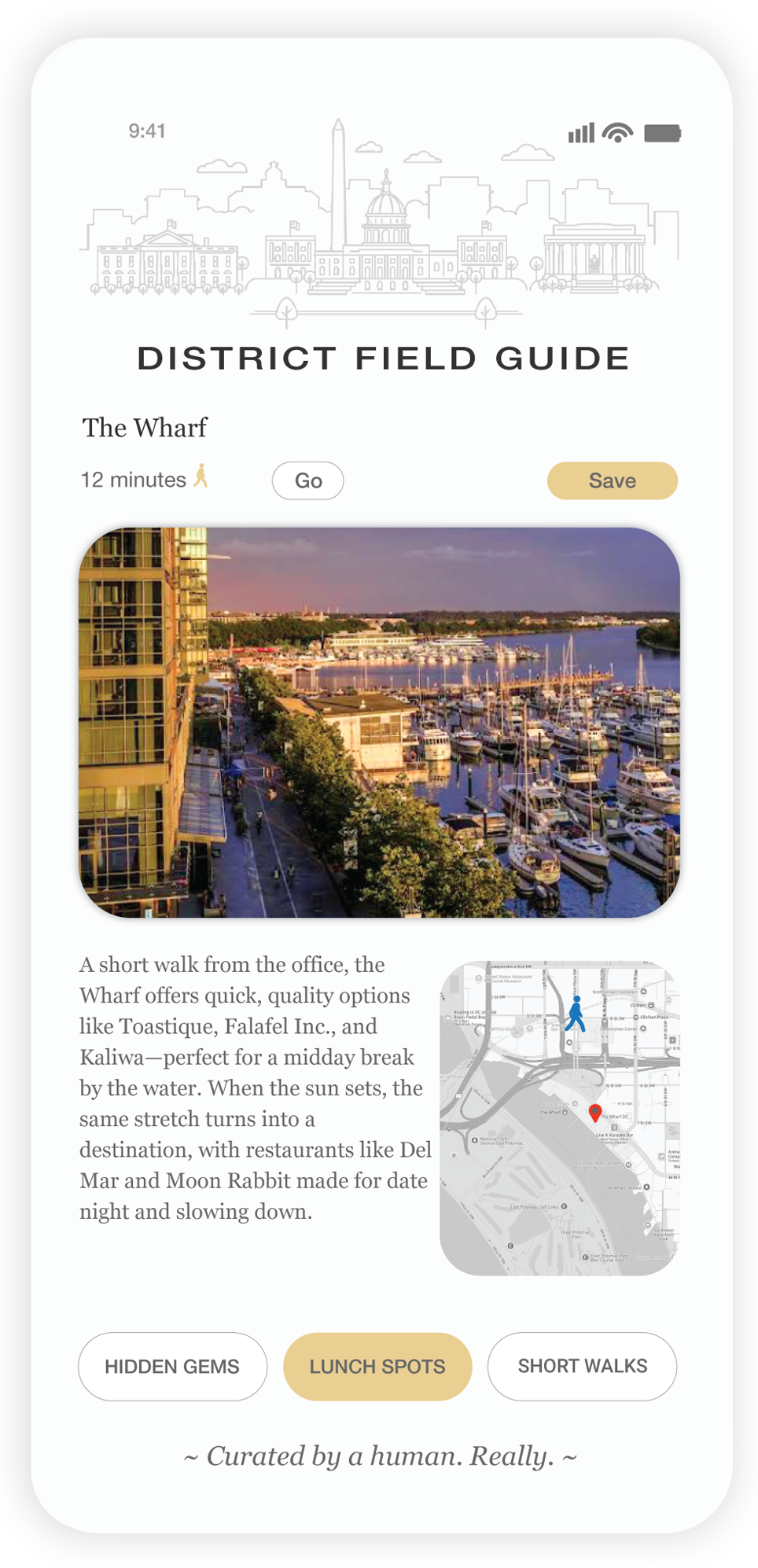Select the Lunch Spots chip
This screenshot has height=1568, width=758.
tap(377, 1366)
